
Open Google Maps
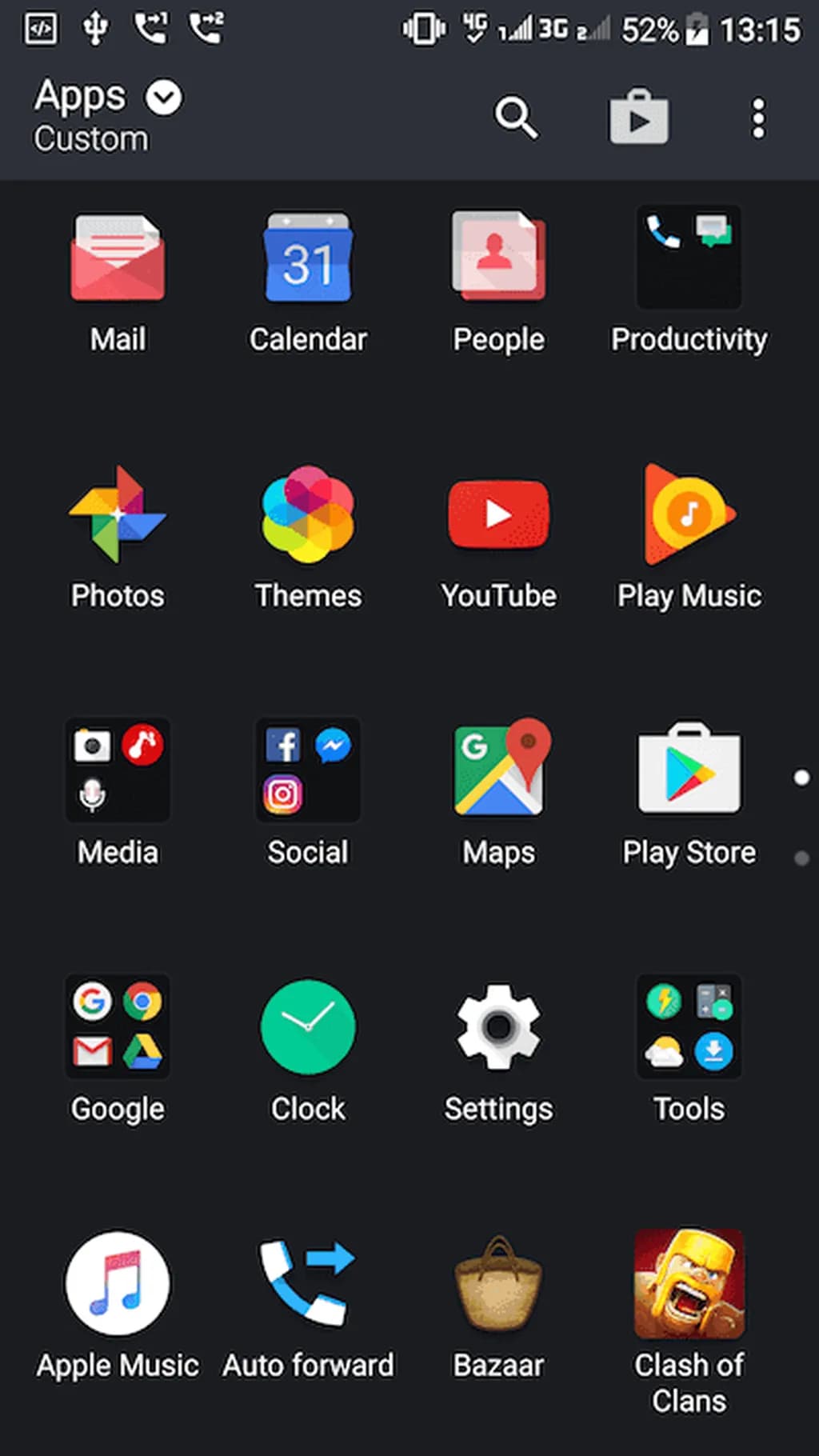click(498, 770)
